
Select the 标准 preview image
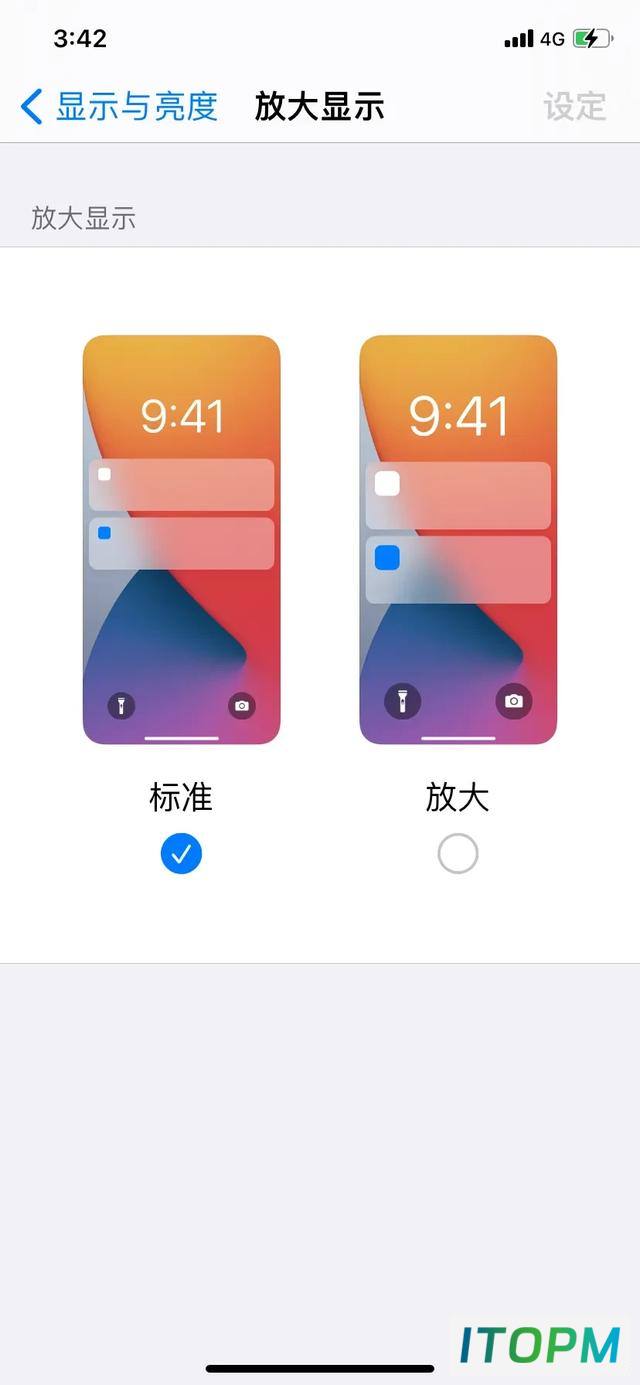tap(181, 540)
